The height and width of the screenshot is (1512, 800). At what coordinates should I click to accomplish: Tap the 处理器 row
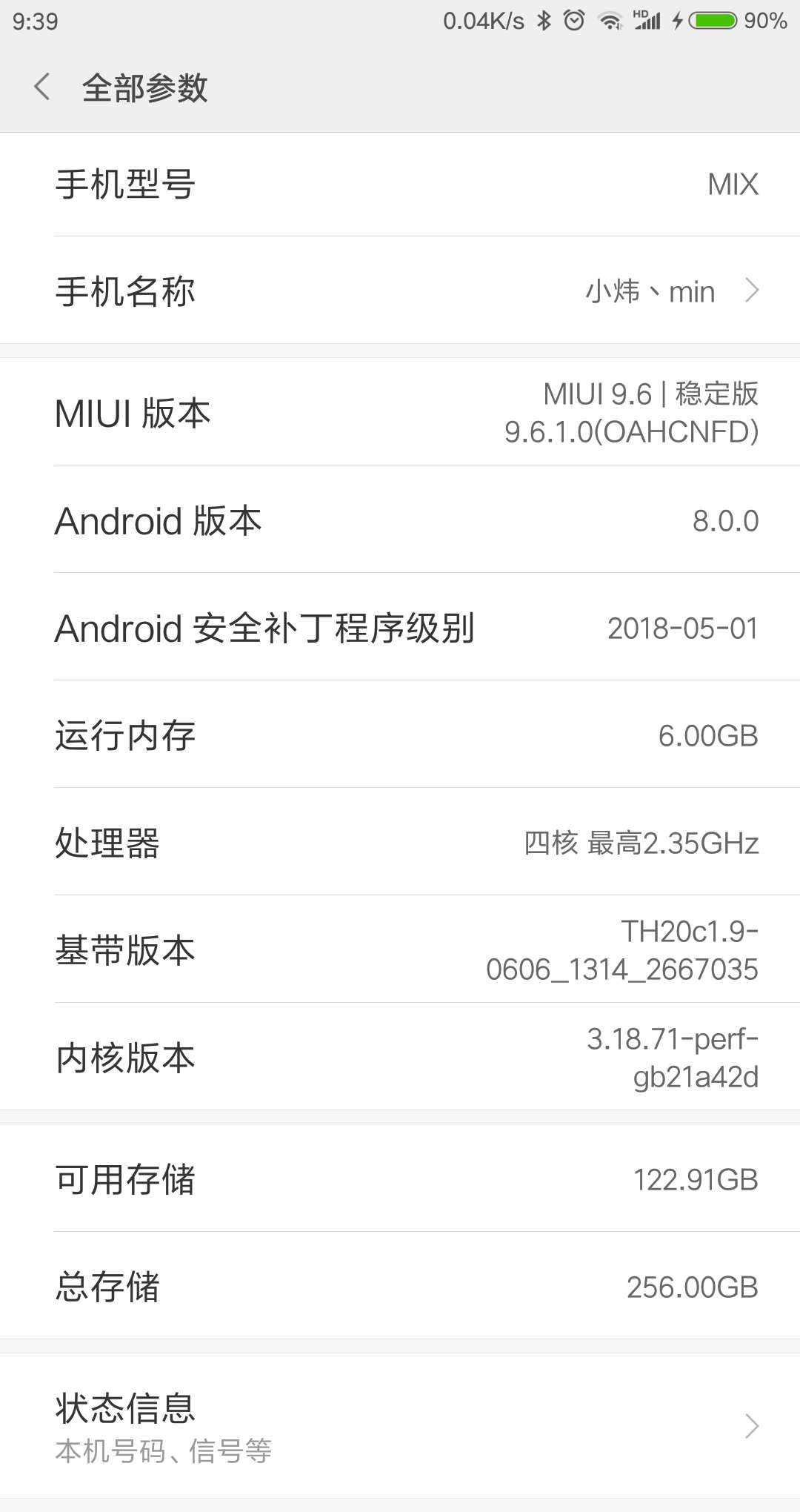(400, 842)
